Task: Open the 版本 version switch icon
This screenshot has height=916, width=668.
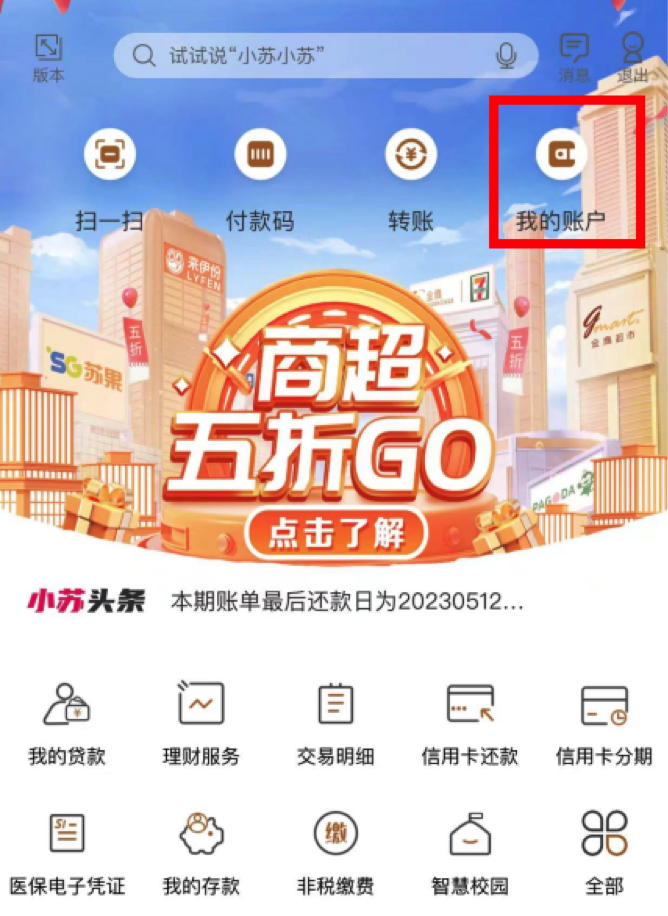Action: tap(48, 56)
